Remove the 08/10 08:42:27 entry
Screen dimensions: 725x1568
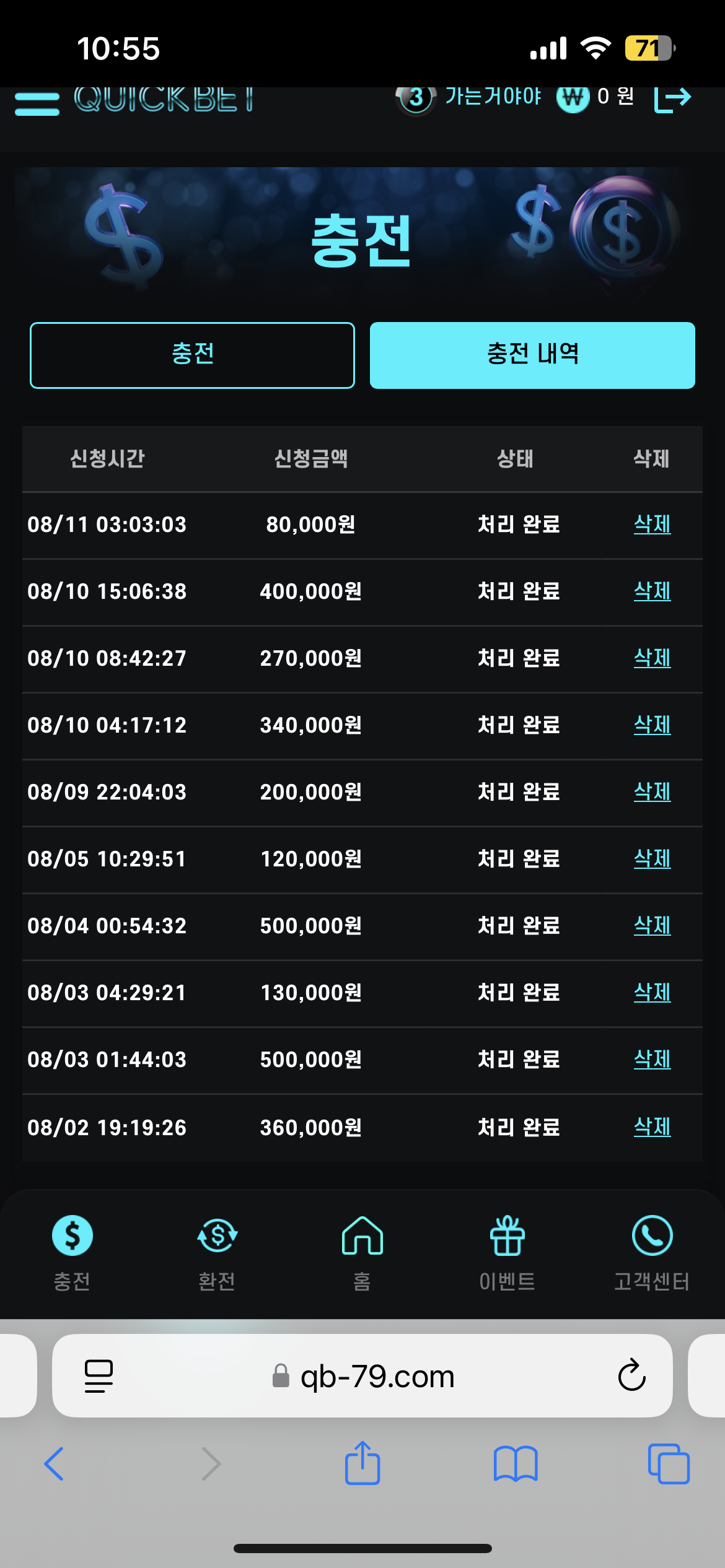tap(652, 658)
